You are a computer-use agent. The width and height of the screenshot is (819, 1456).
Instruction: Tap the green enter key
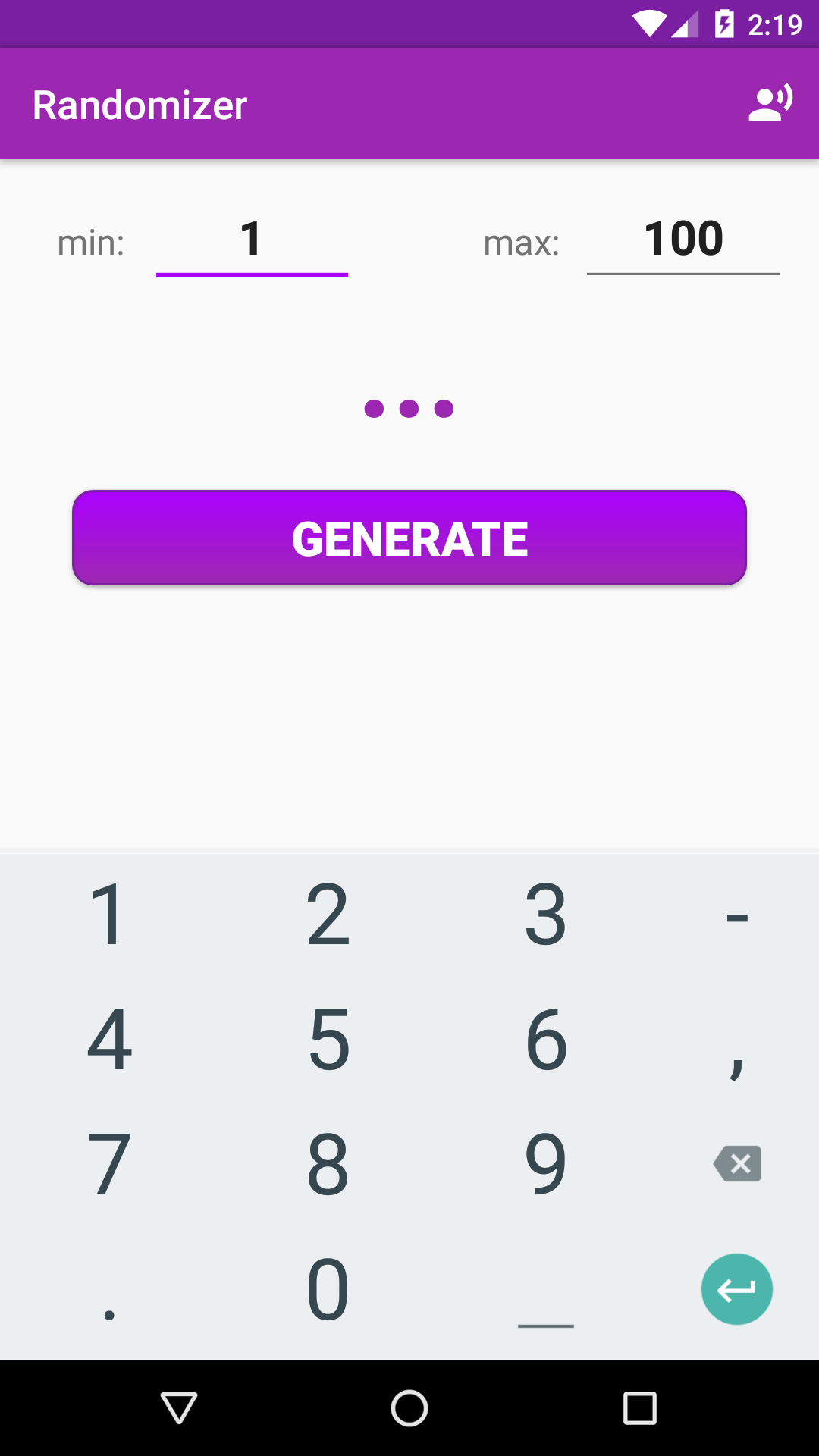pos(736,1288)
